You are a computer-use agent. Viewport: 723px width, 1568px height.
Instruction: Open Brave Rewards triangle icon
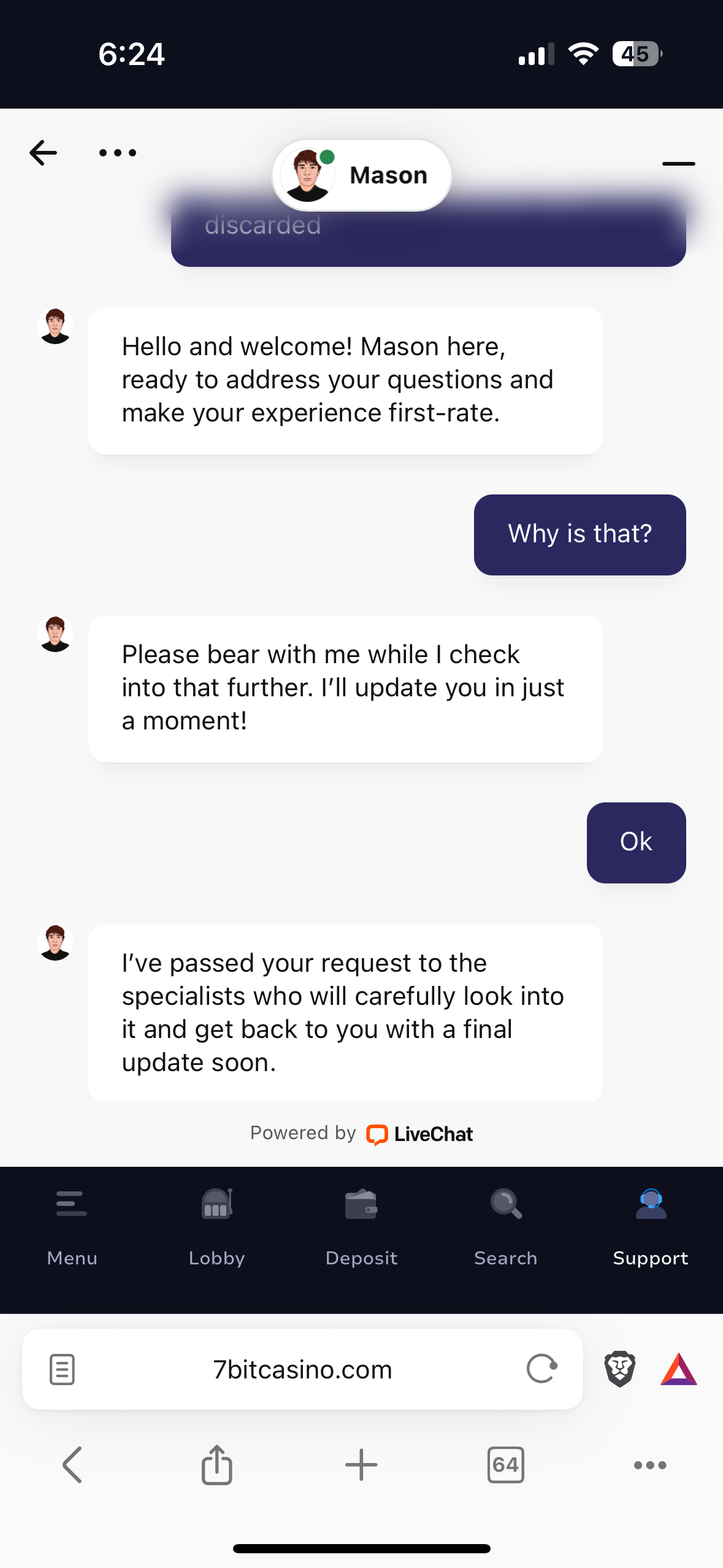[678, 1370]
